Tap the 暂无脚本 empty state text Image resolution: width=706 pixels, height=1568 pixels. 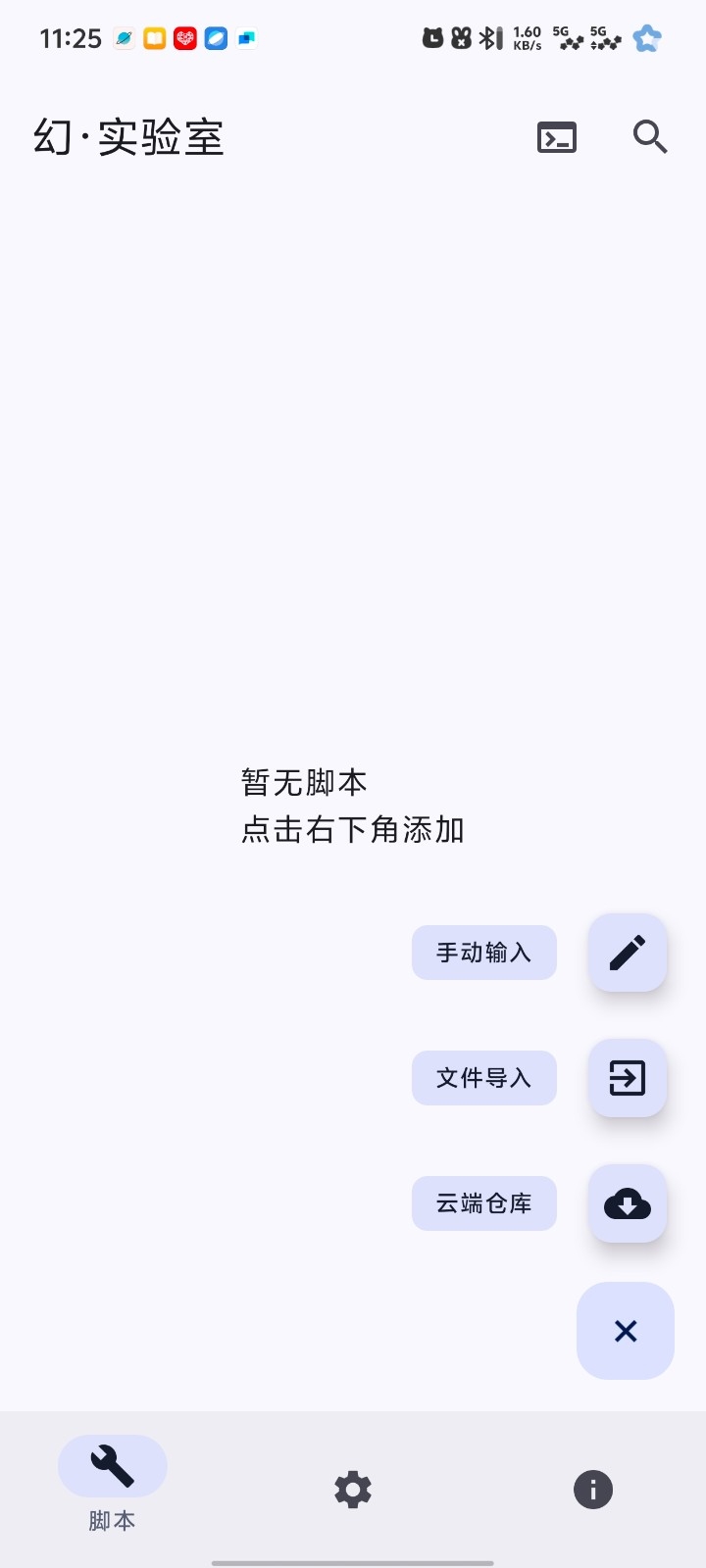point(304,782)
